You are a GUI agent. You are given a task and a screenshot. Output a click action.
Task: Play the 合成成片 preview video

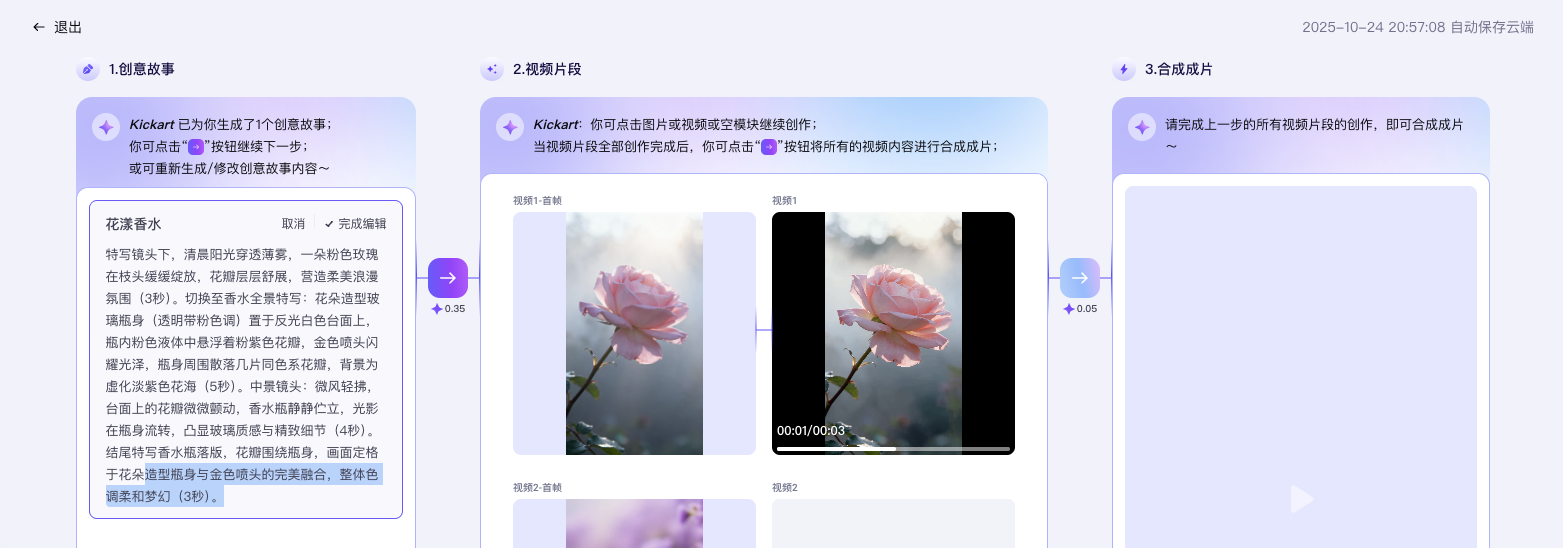[x=1300, y=498]
